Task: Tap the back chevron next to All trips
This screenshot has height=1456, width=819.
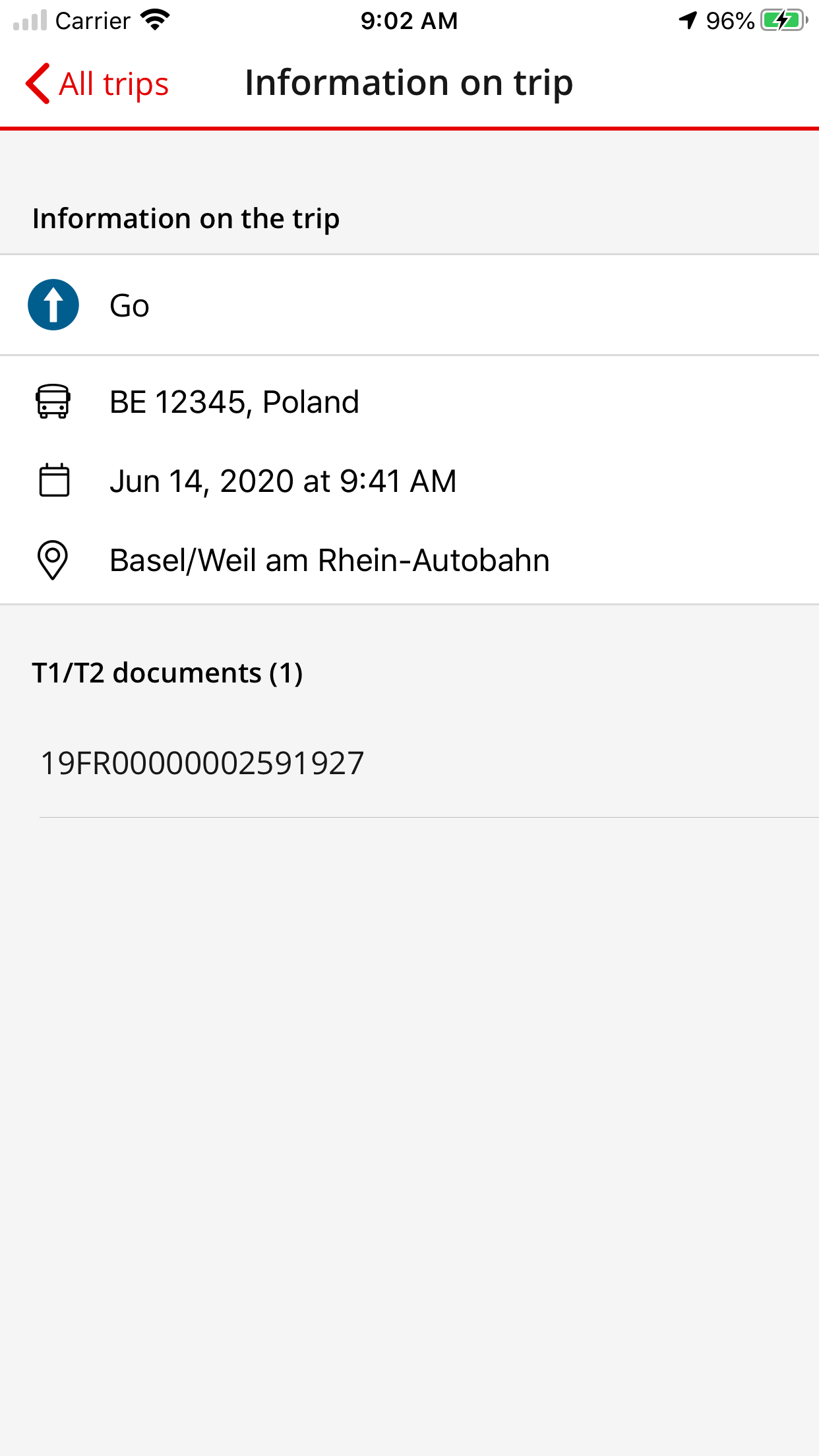Action: click(x=38, y=83)
